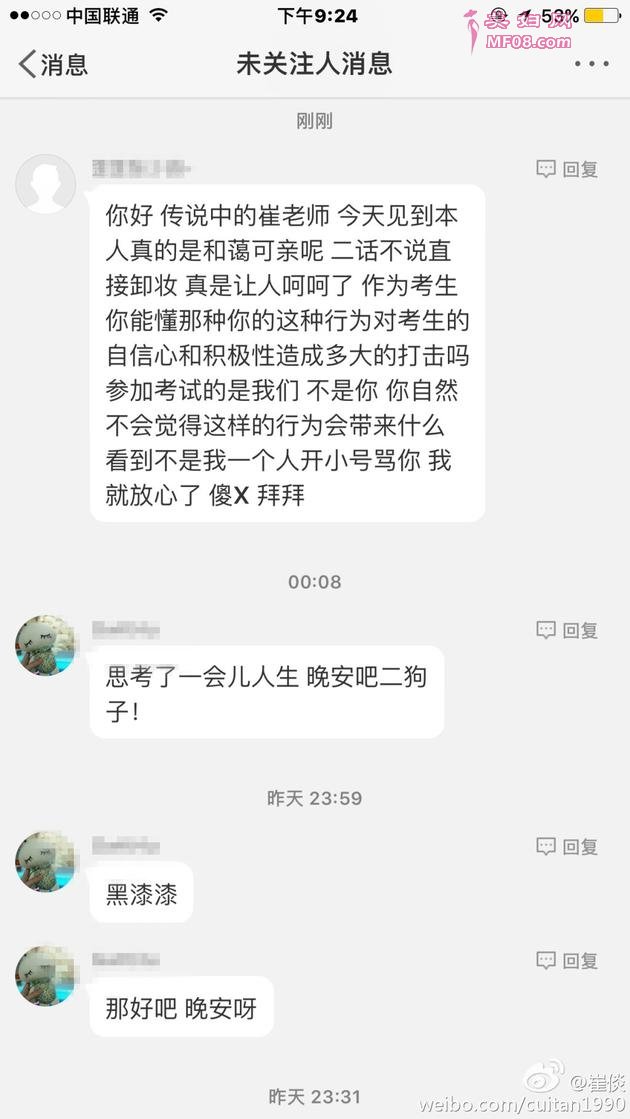Reply to the 黑漆漆 message

pos(567,847)
